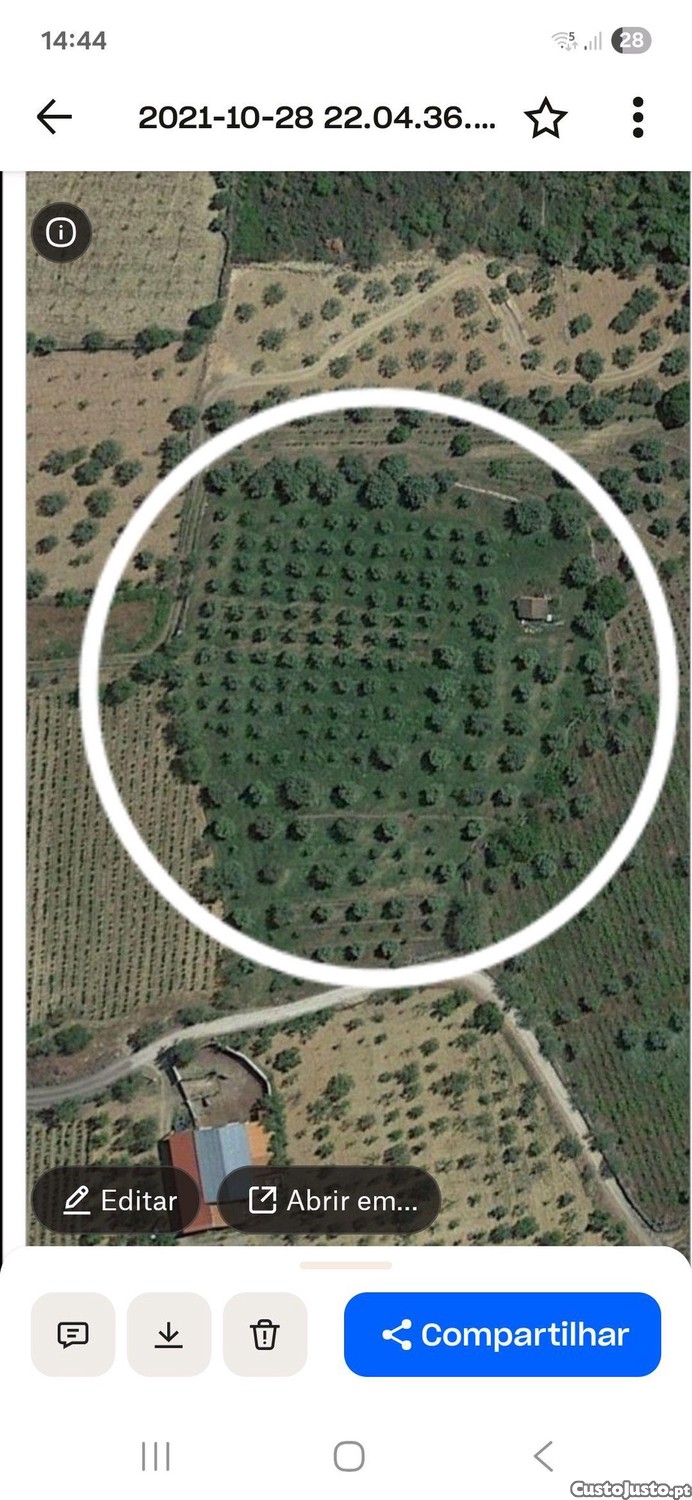Screen dimensions: 692x1500
Task: Show image info details
Action: pos(61,233)
